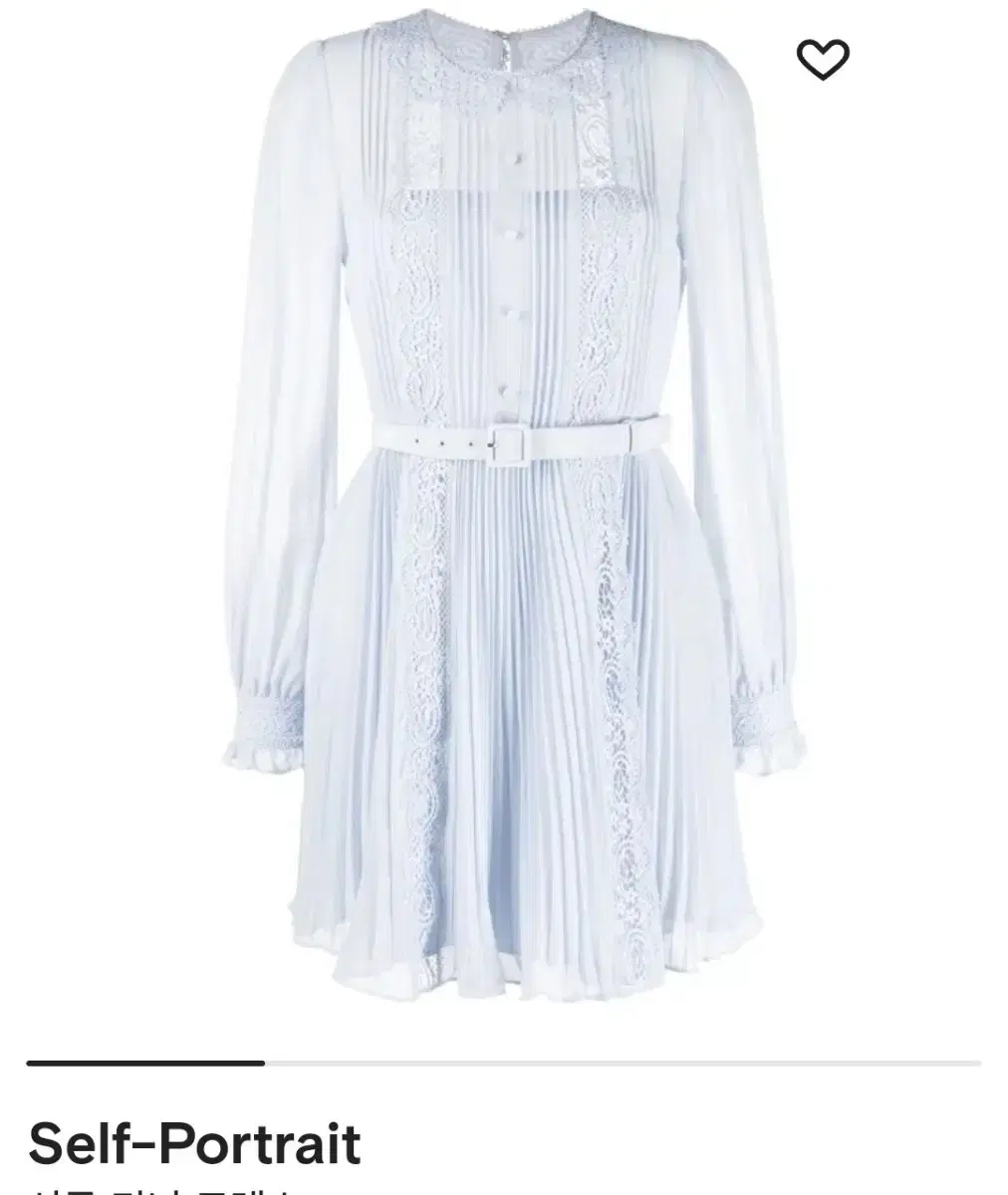Viewport: 1008px width, 1195px height.
Task: Tap the dress belt area of the photo
Action: pyautogui.click(x=508, y=443)
